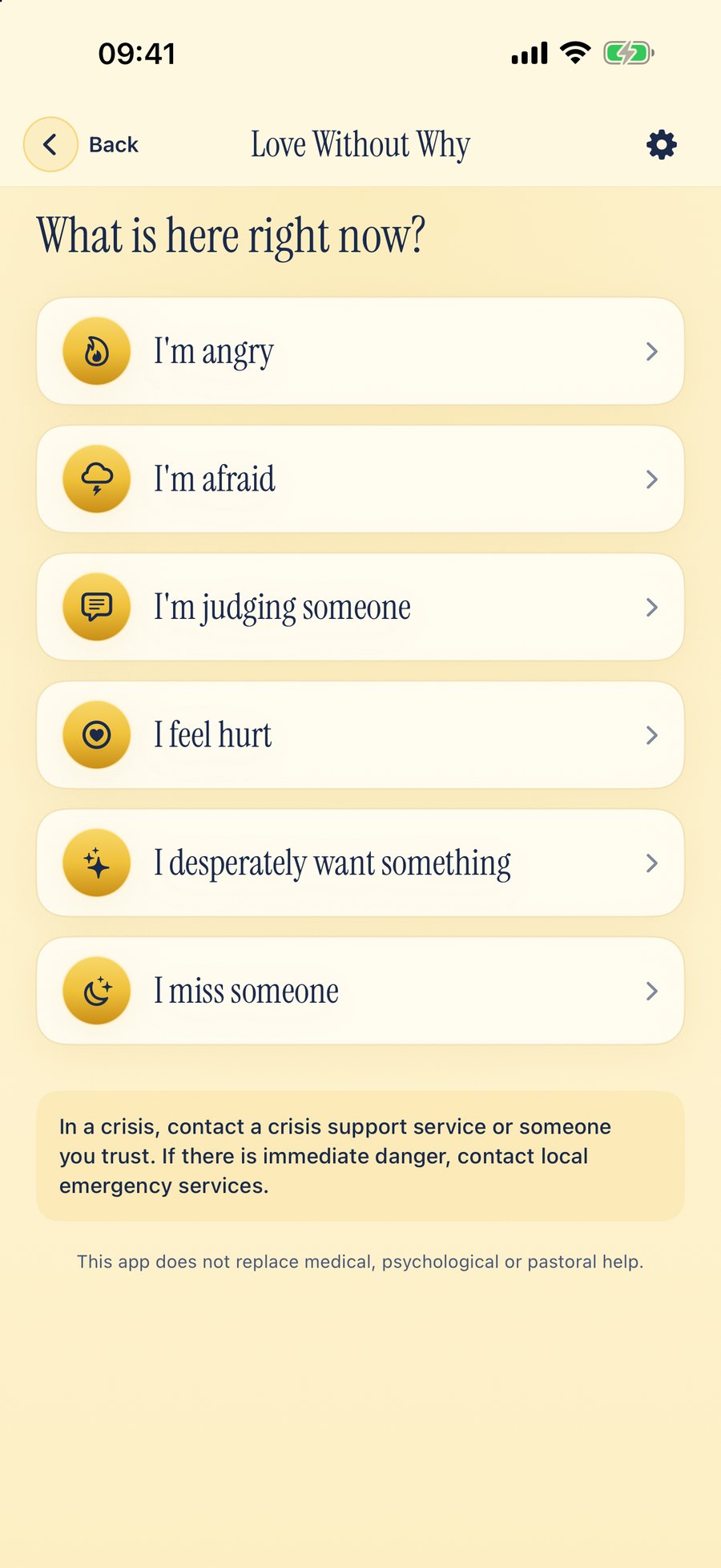Pick "I feel hurt"
The image size is (721, 1568).
[360, 735]
